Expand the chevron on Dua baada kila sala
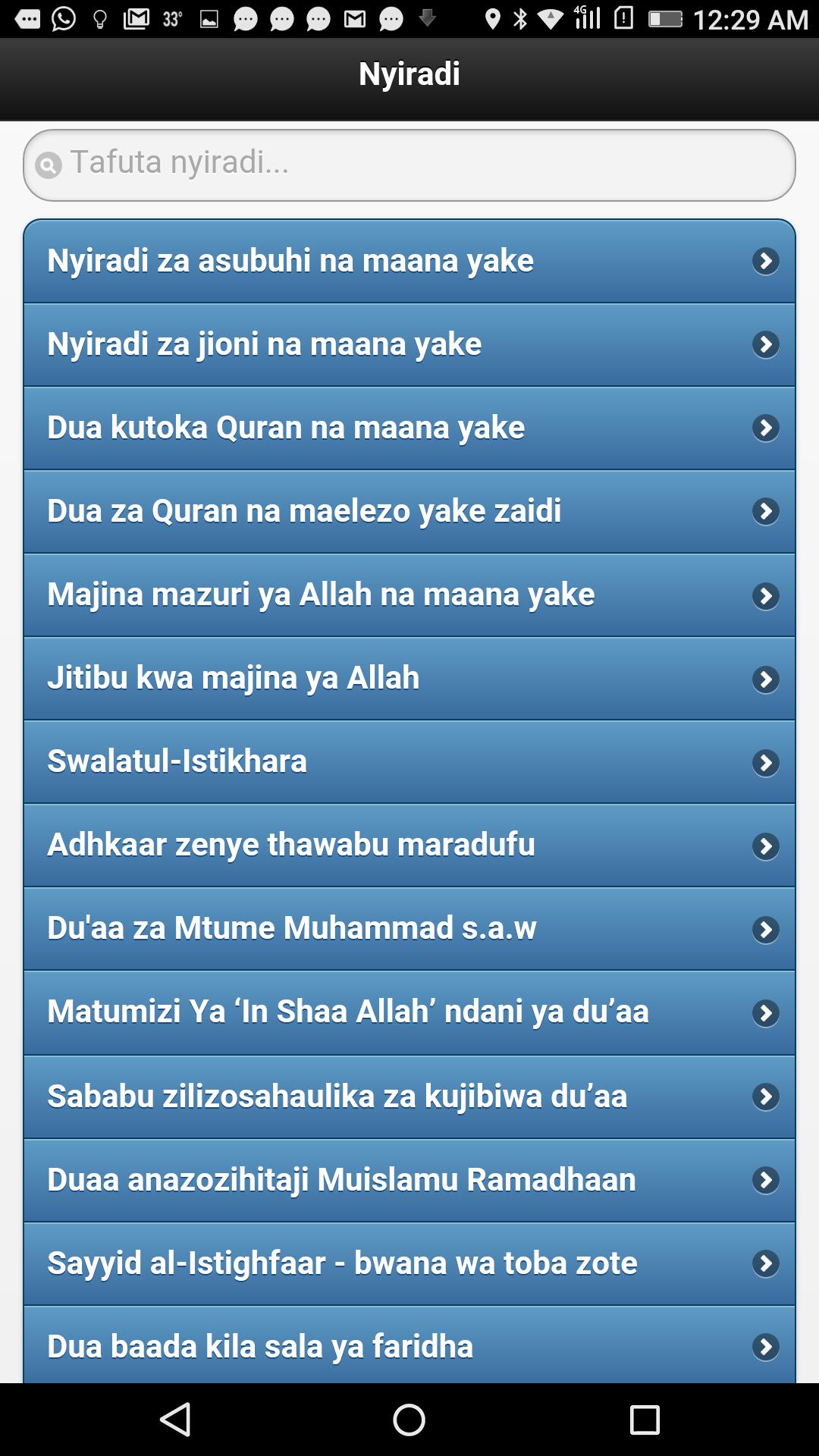 (x=767, y=1345)
